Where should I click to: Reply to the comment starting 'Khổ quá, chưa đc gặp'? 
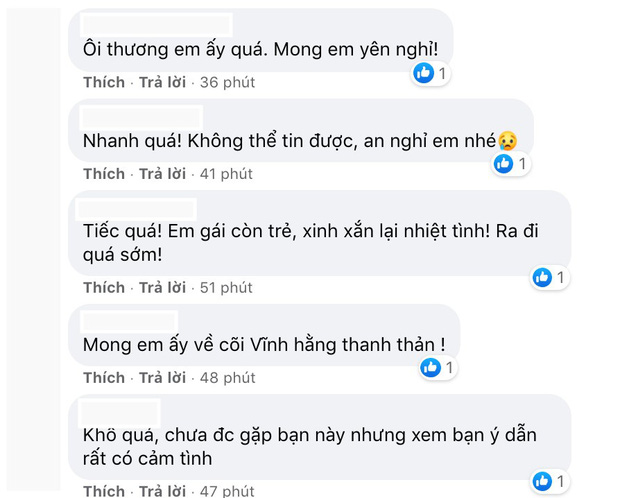162,491
